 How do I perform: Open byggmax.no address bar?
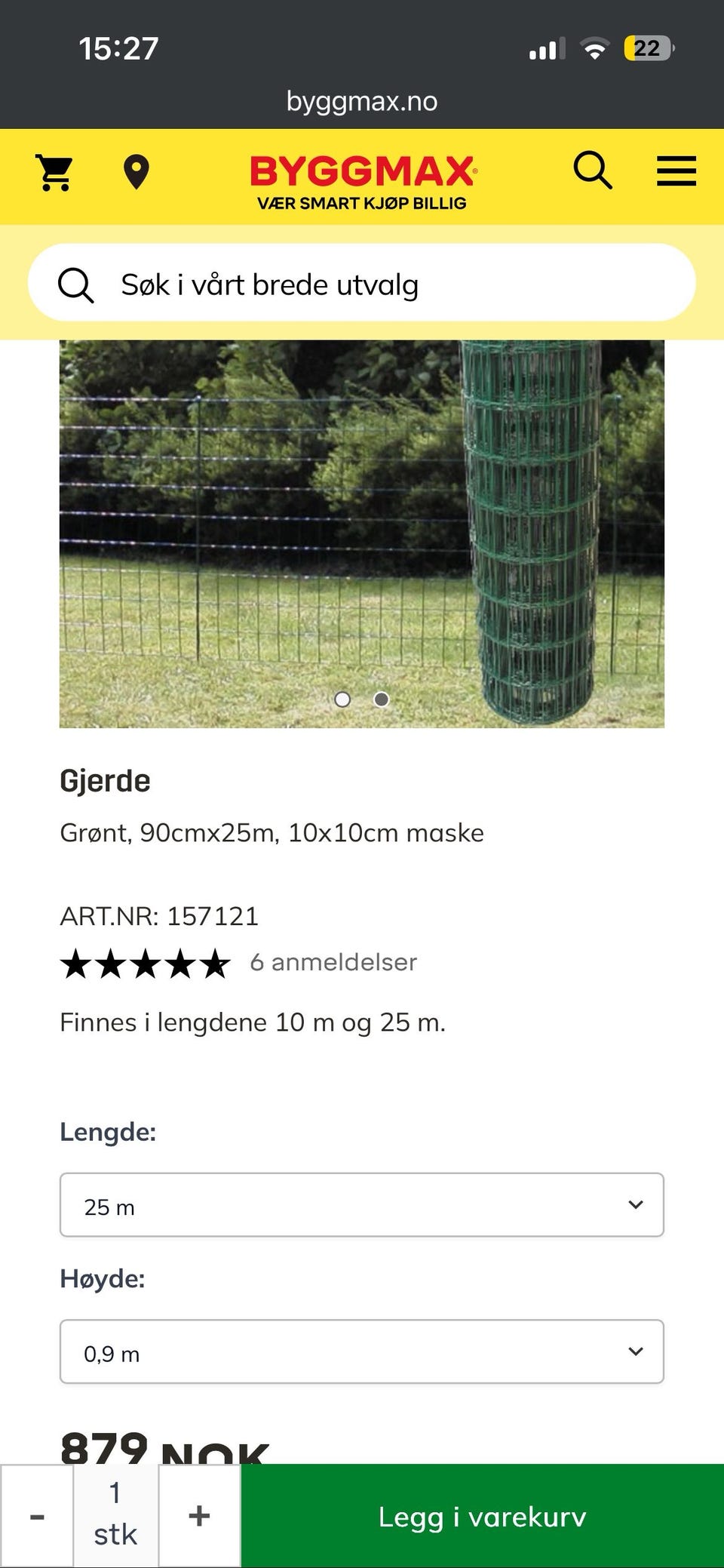(362, 100)
